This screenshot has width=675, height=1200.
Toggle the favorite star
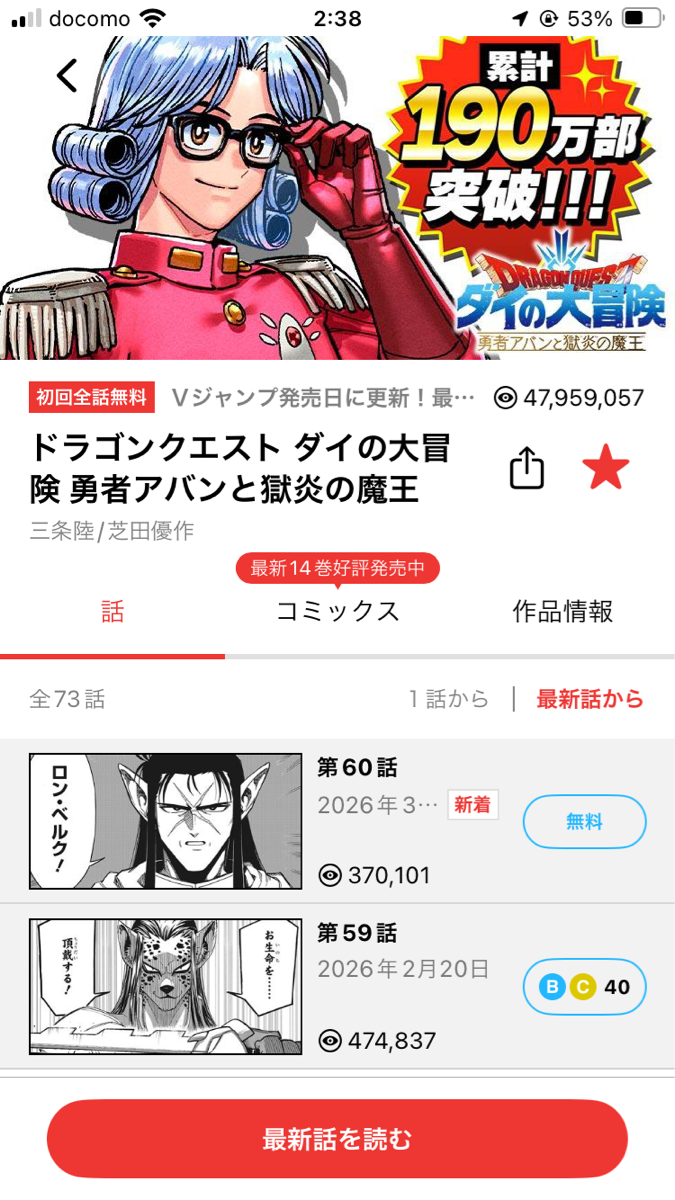click(606, 469)
